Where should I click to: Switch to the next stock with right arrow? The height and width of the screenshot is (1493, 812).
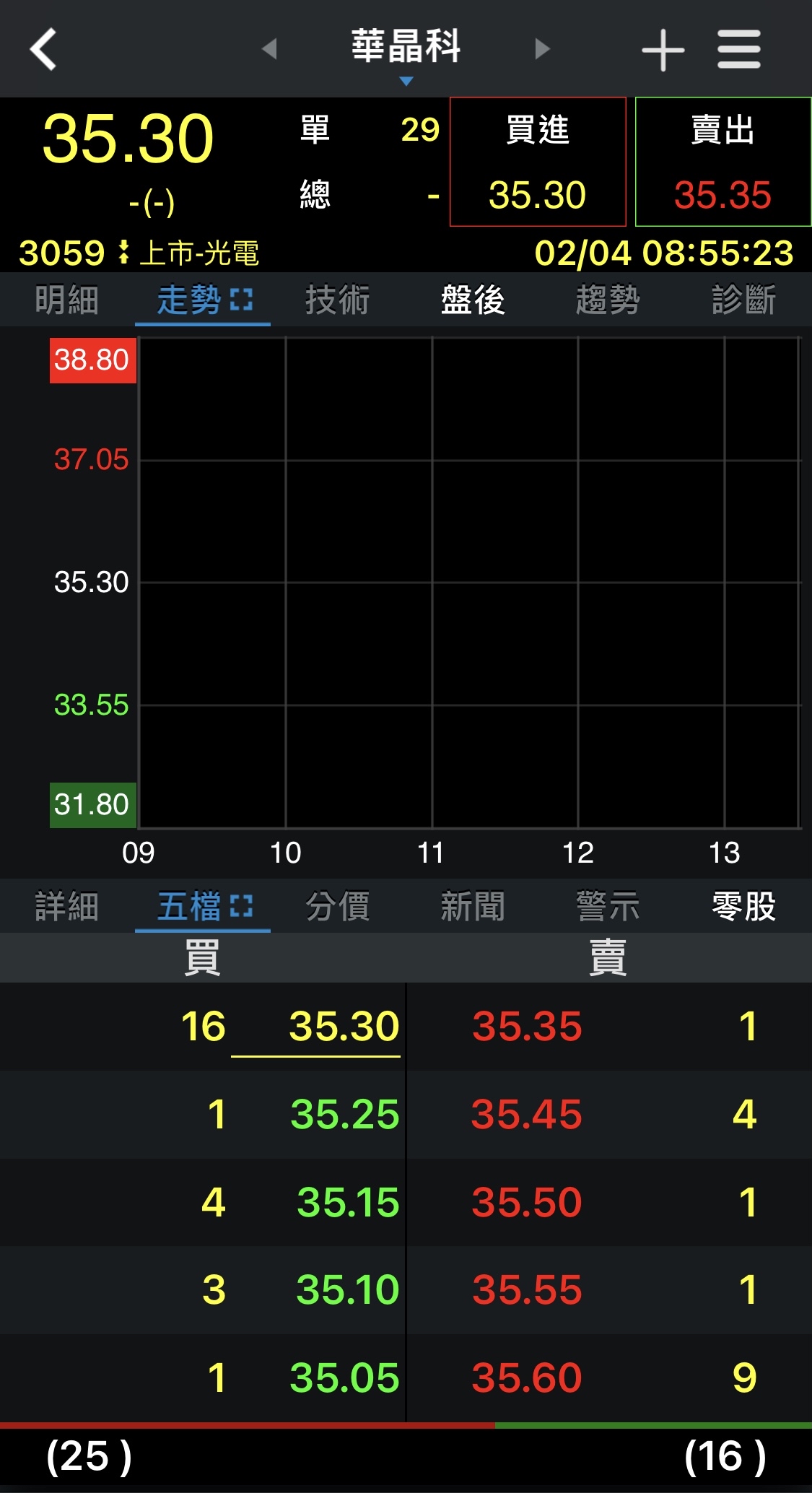[542, 49]
